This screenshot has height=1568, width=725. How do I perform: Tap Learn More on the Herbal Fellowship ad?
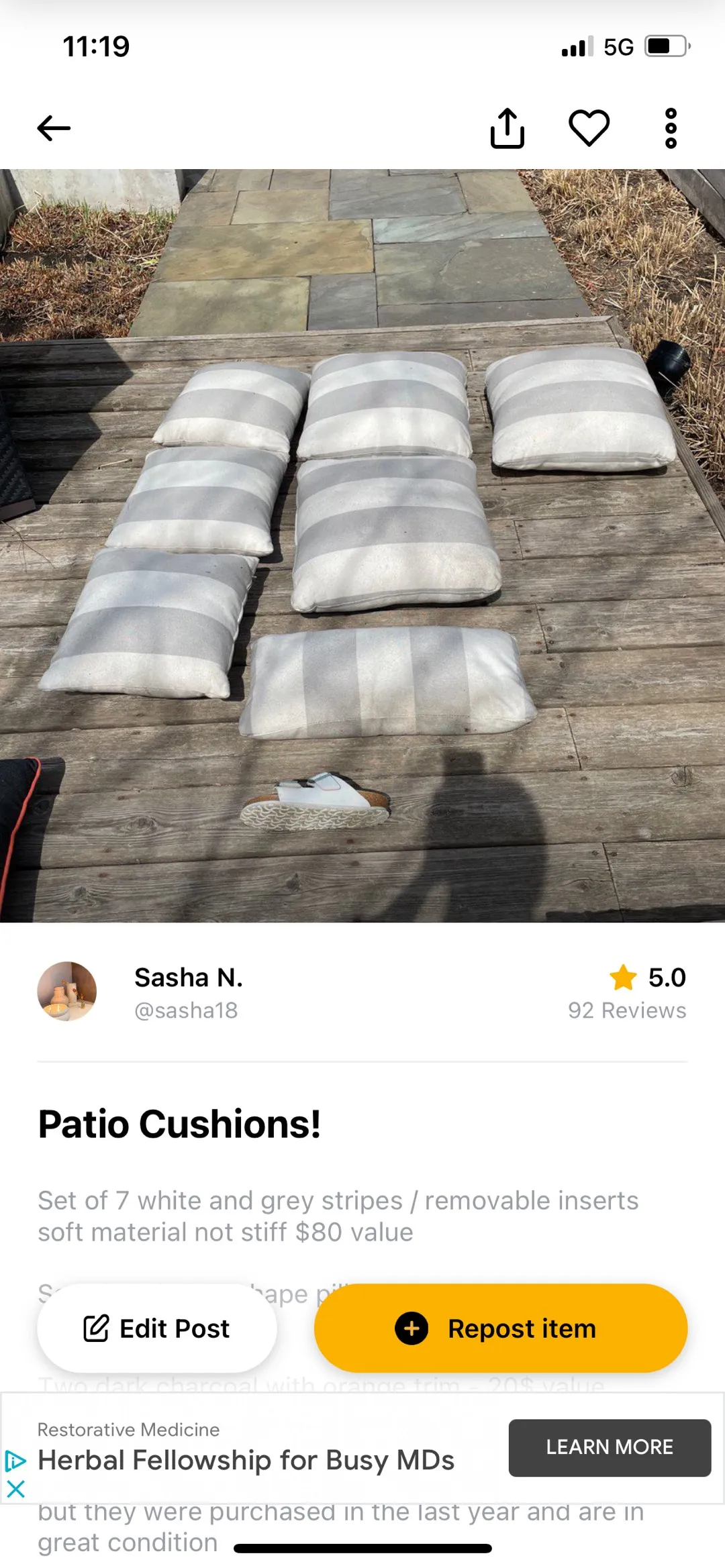pyautogui.click(x=609, y=1447)
